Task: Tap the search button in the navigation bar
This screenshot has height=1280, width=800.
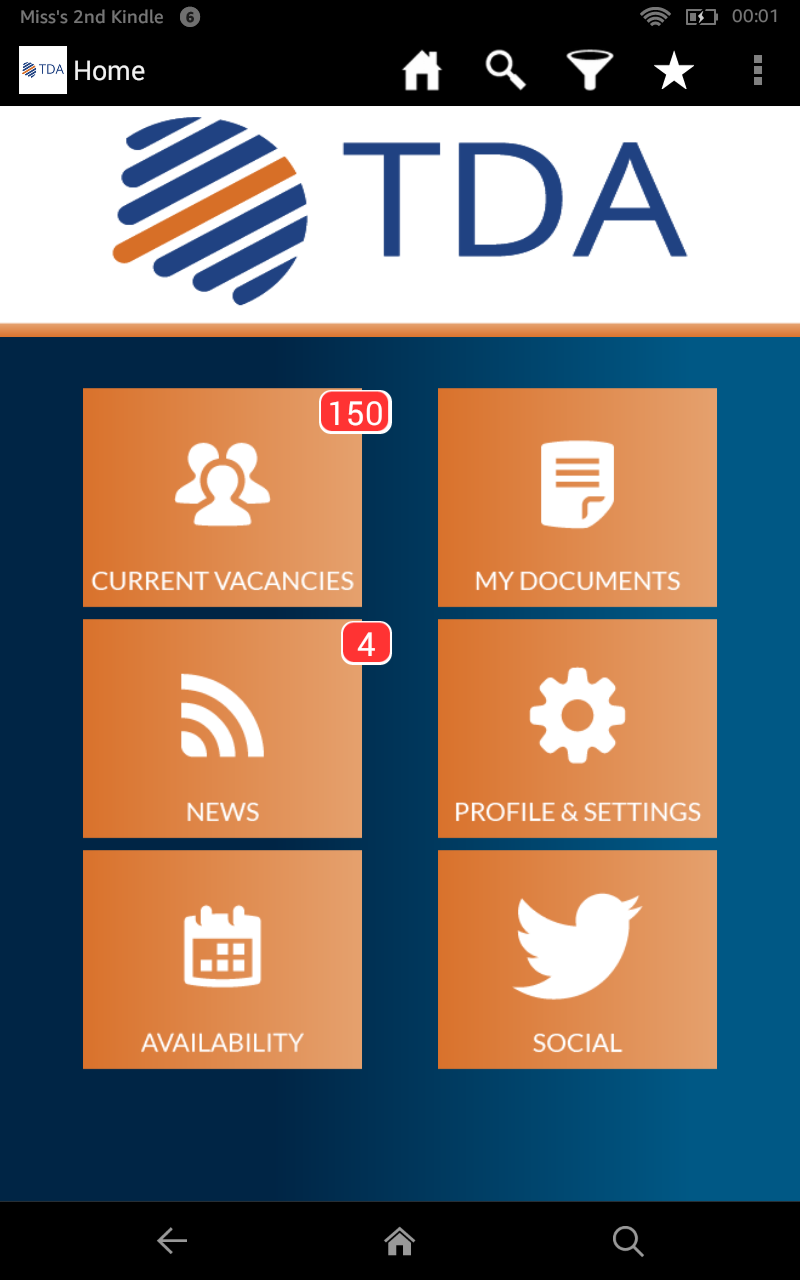Action: pyautogui.click(x=628, y=1240)
